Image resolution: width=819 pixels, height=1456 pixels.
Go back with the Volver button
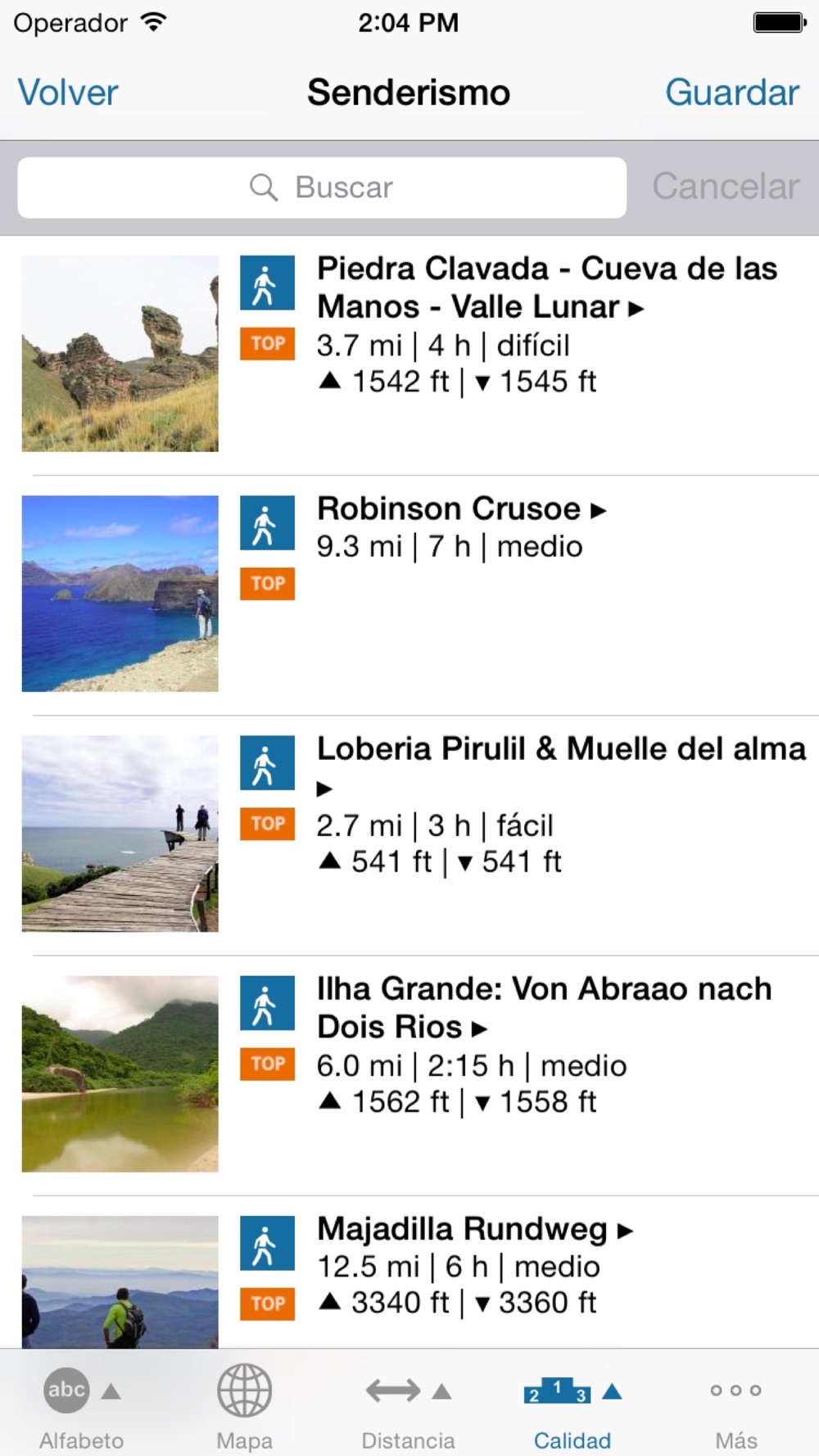[68, 93]
